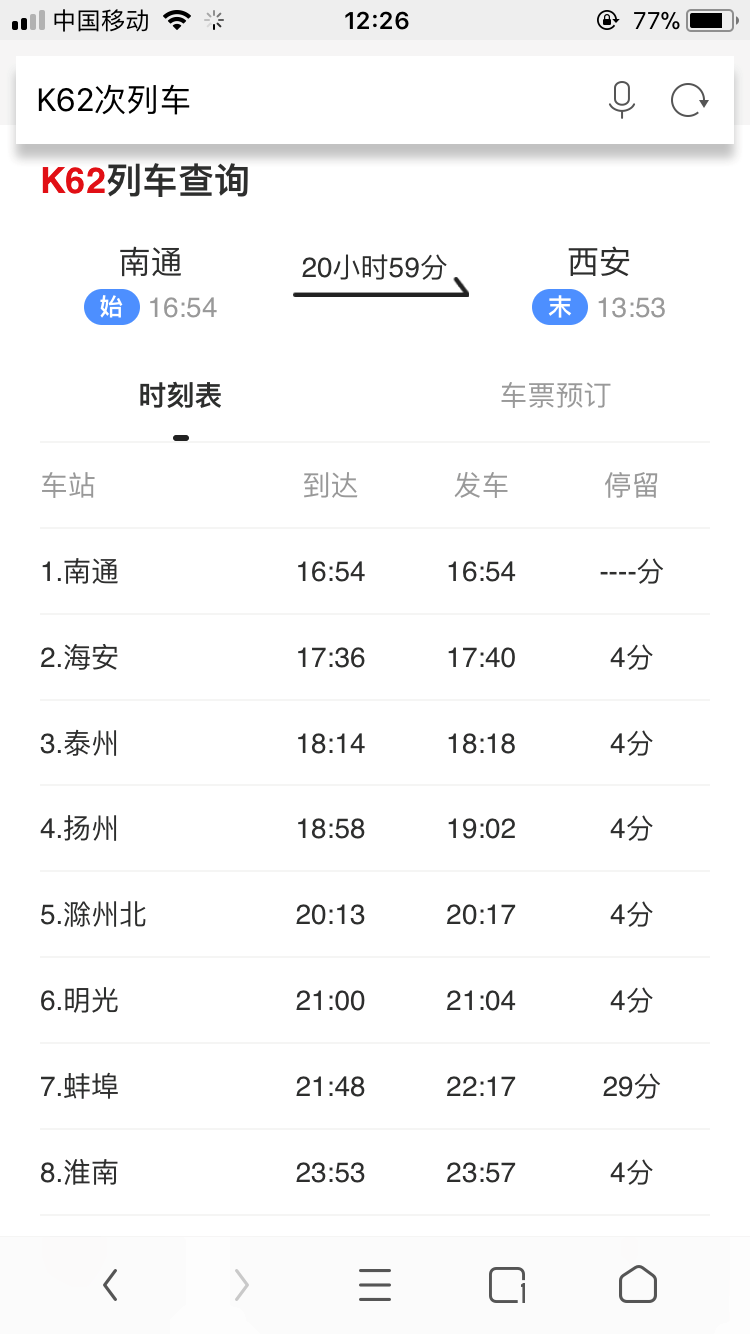Reload the page with the refresh icon

click(689, 100)
